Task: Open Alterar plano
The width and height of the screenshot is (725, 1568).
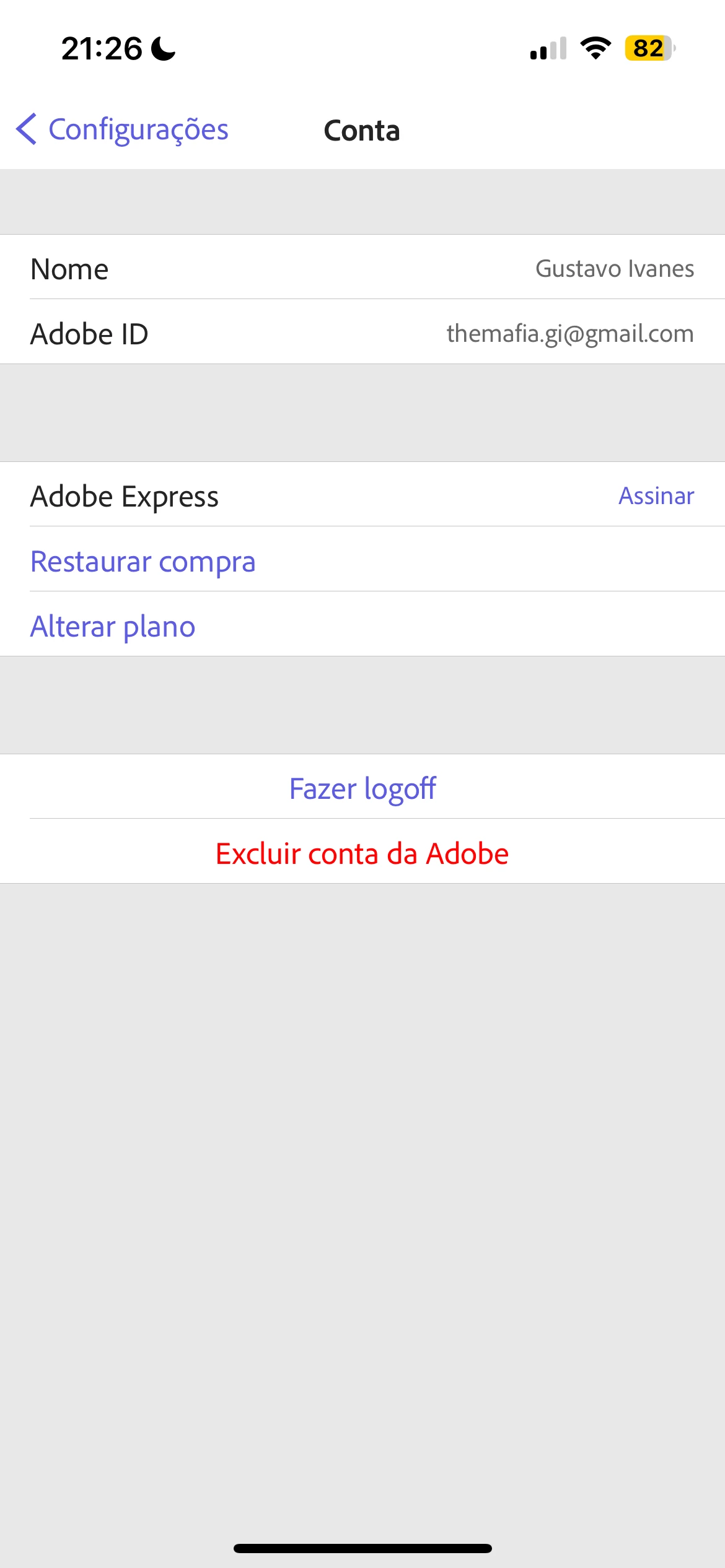Action: pos(113,626)
